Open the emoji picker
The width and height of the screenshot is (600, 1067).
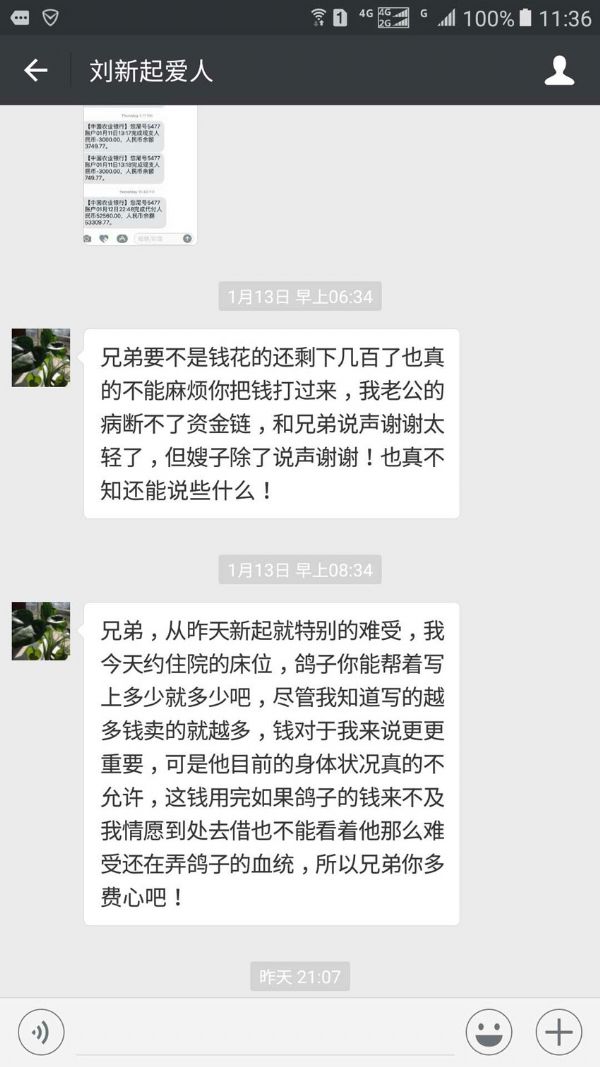489,1032
